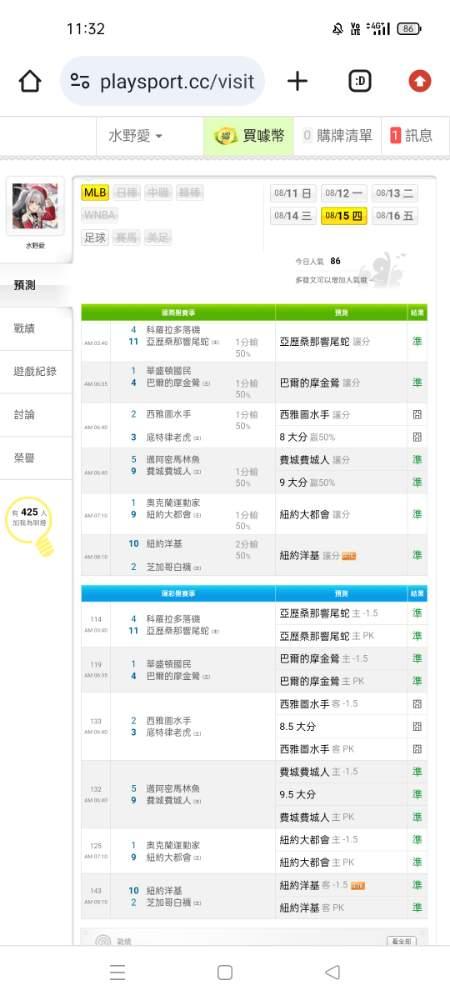Go to the browser home page
450x1000 pixels.
click(x=30, y=81)
